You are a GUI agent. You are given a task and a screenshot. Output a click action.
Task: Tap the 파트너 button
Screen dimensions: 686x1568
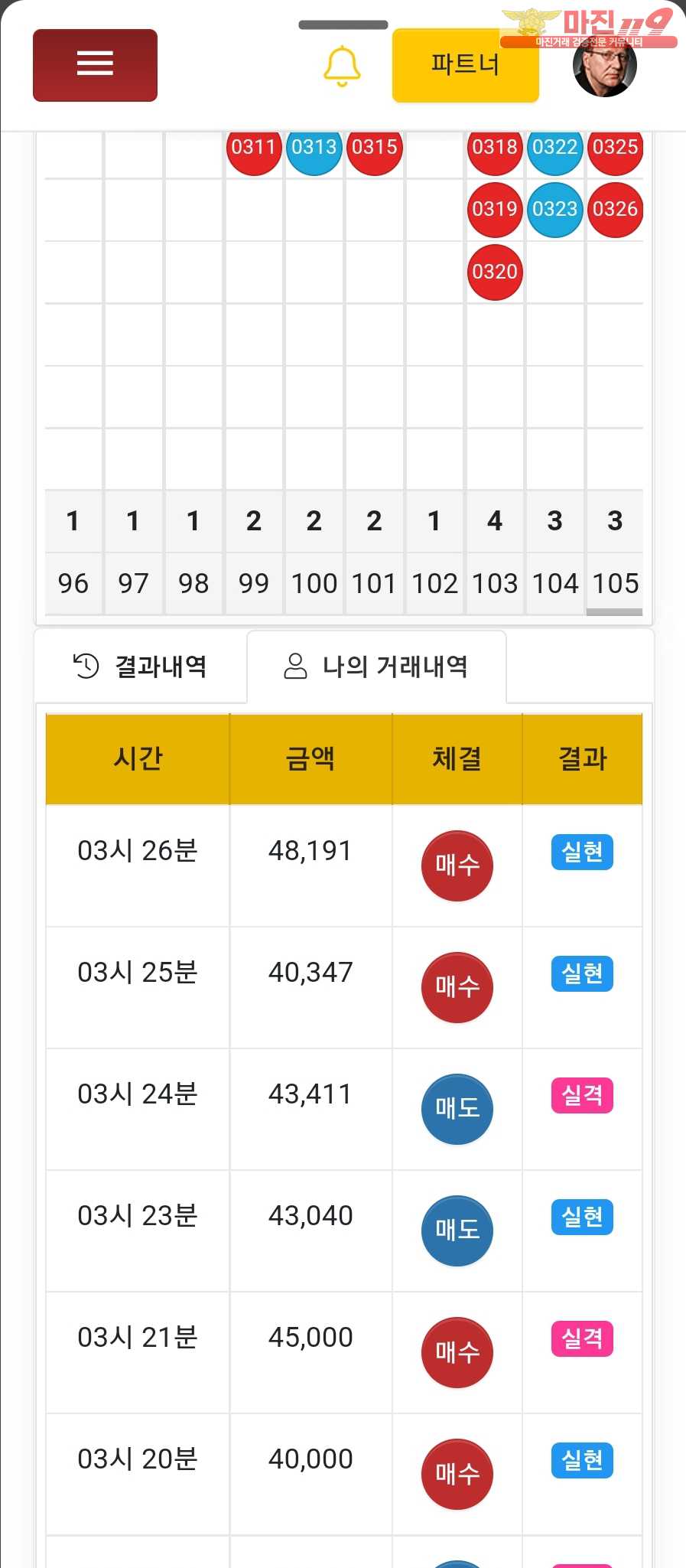click(x=465, y=65)
